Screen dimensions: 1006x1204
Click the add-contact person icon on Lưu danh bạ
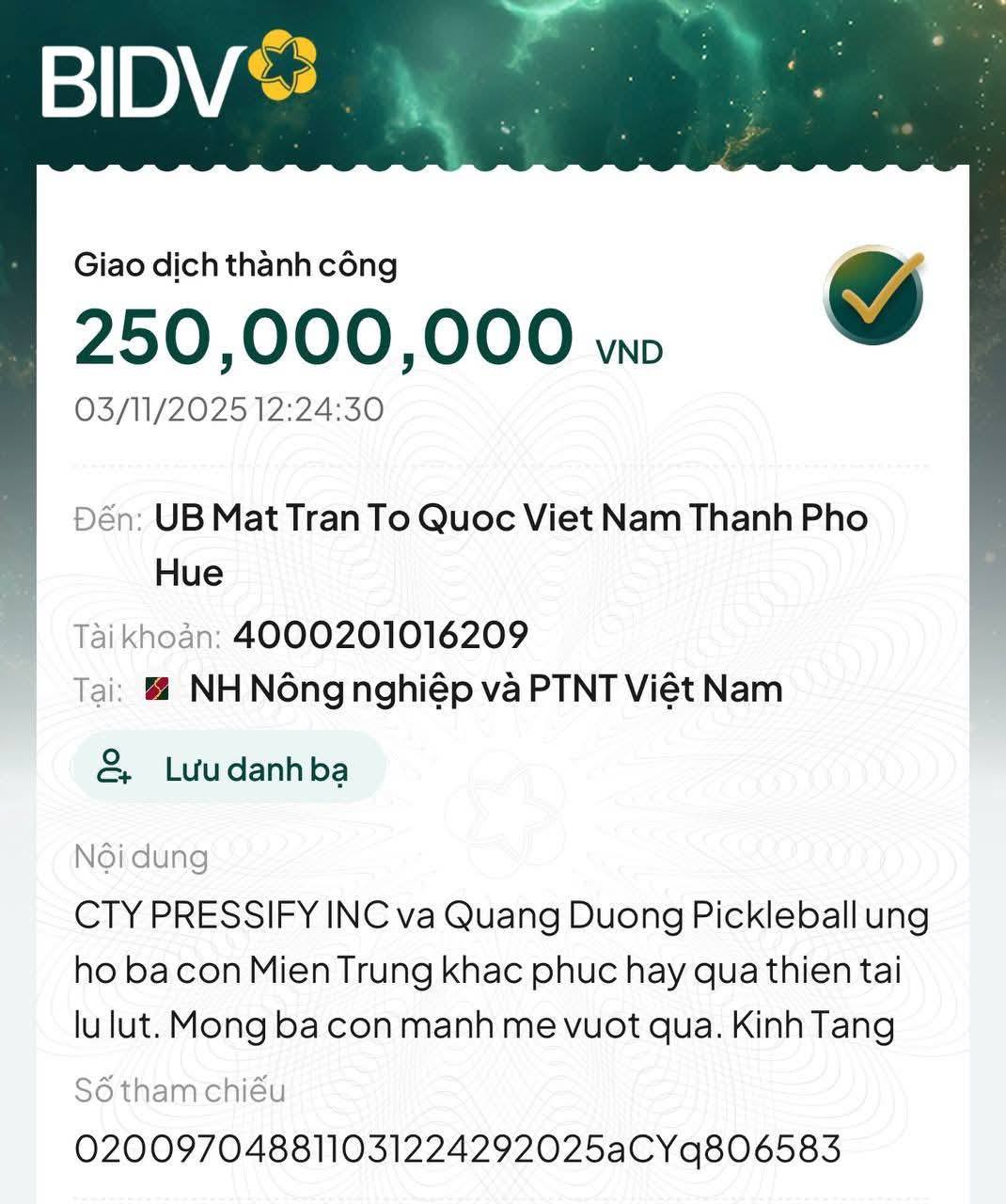point(114,769)
